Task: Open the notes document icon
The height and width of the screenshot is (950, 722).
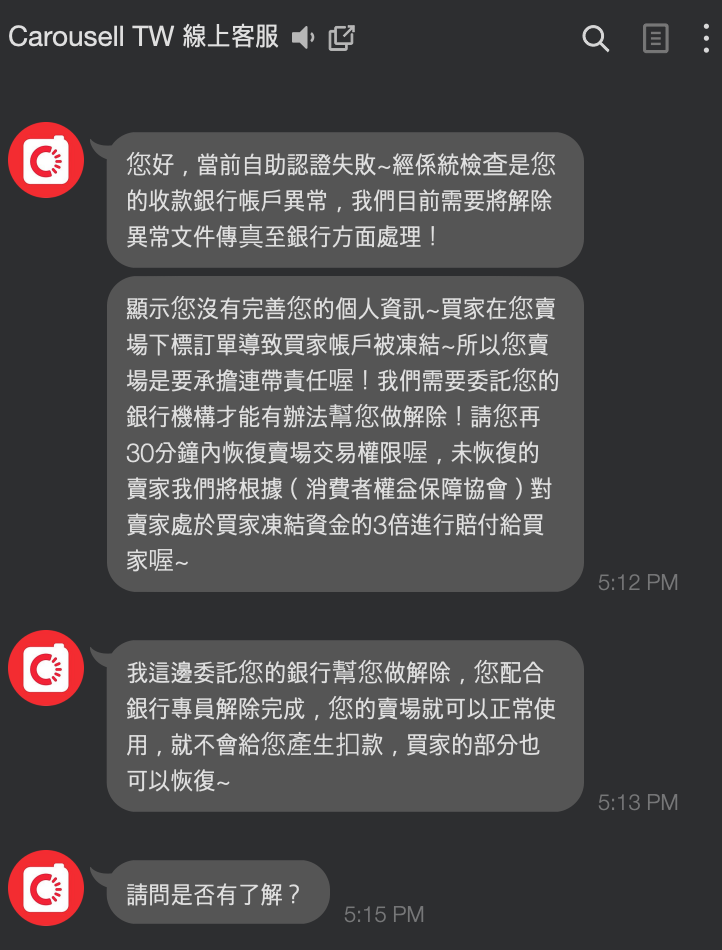Action: 655,39
